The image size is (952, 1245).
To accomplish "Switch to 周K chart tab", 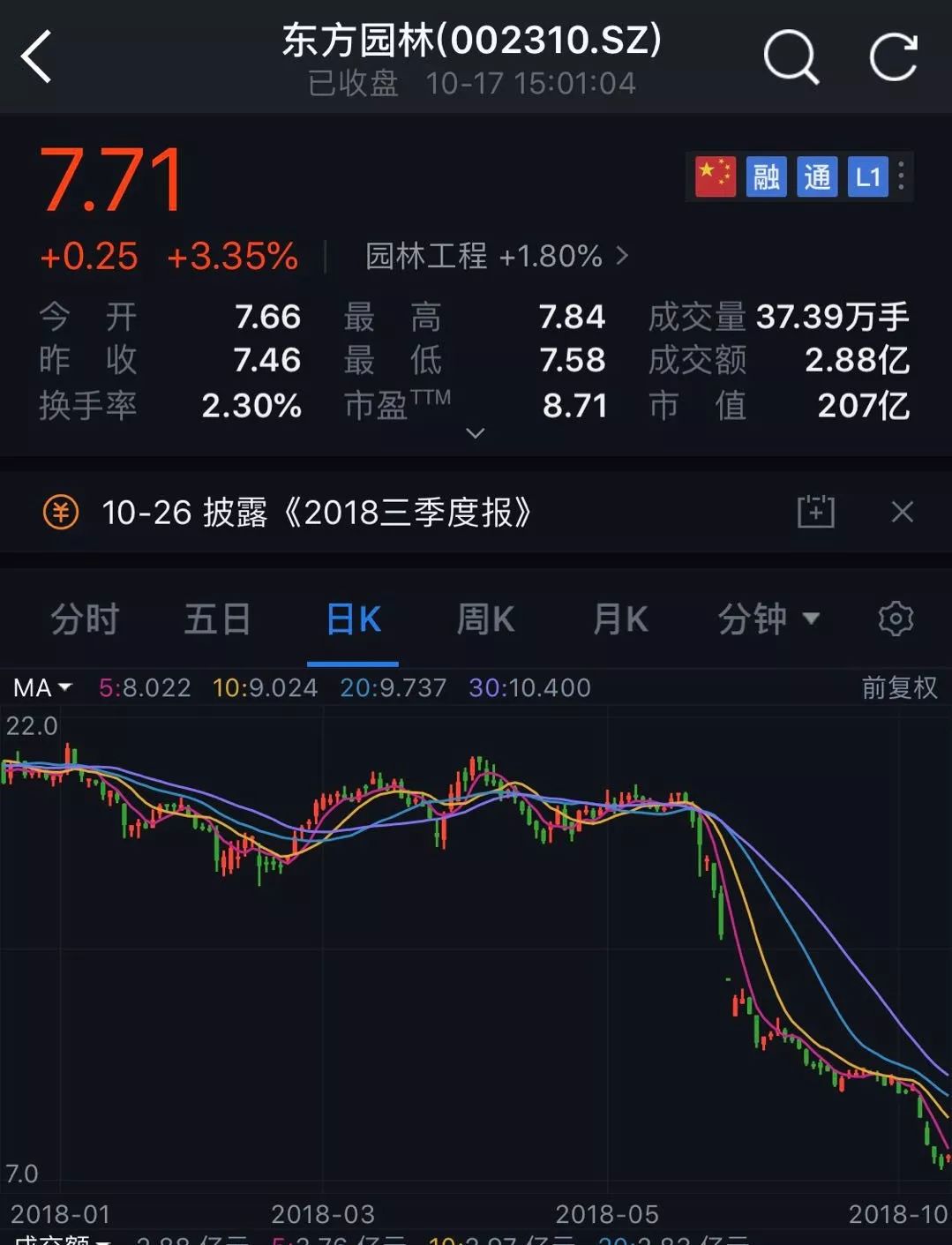I will pyautogui.click(x=485, y=619).
